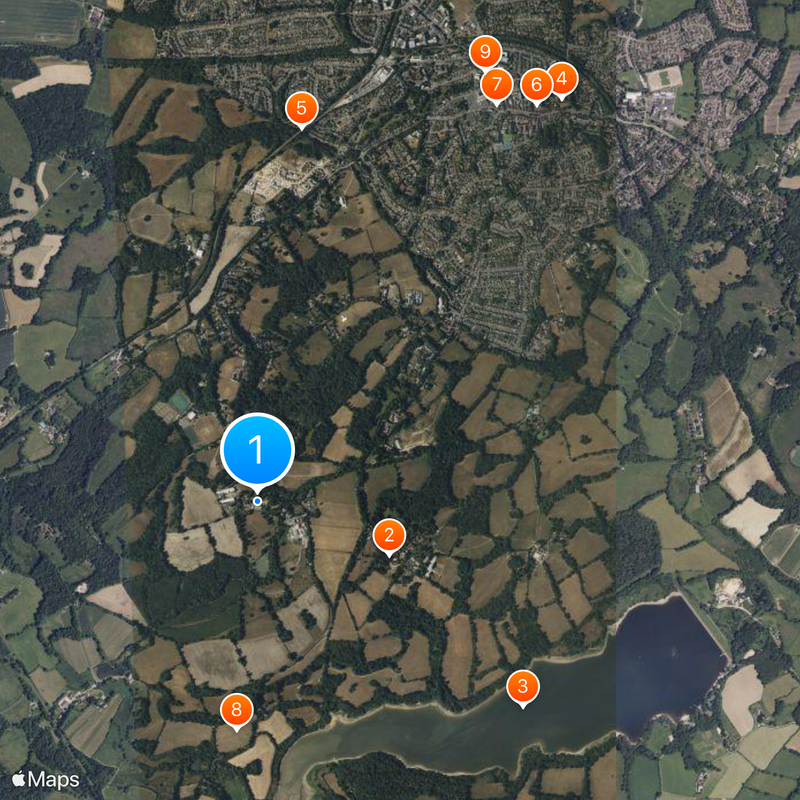Tap map pin number 5
The height and width of the screenshot is (800, 800).
click(x=301, y=108)
